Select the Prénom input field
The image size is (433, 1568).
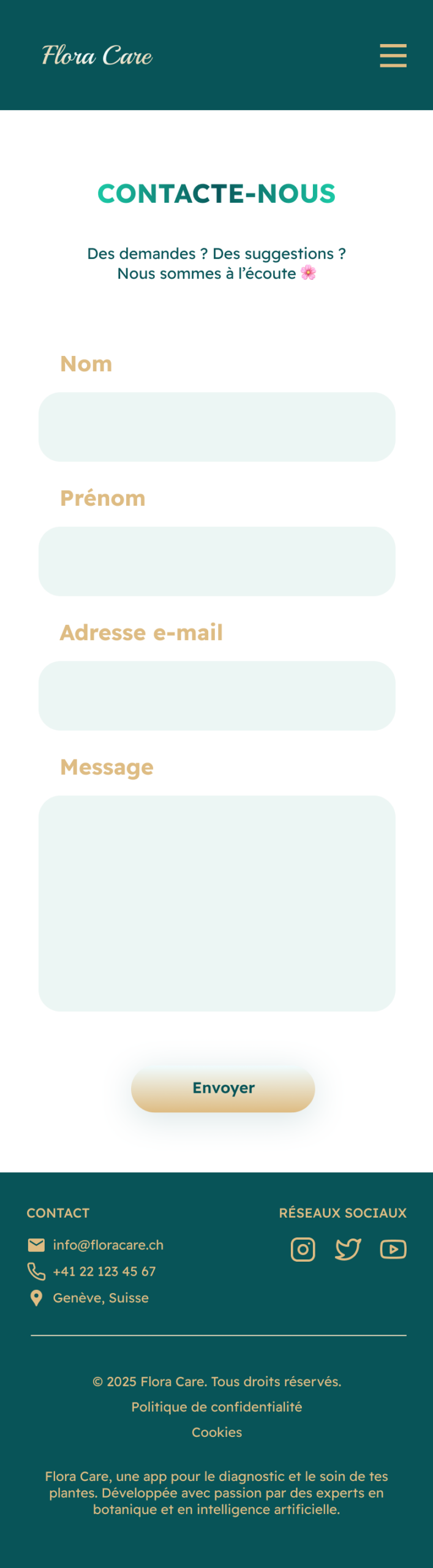click(x=217, y=561)
